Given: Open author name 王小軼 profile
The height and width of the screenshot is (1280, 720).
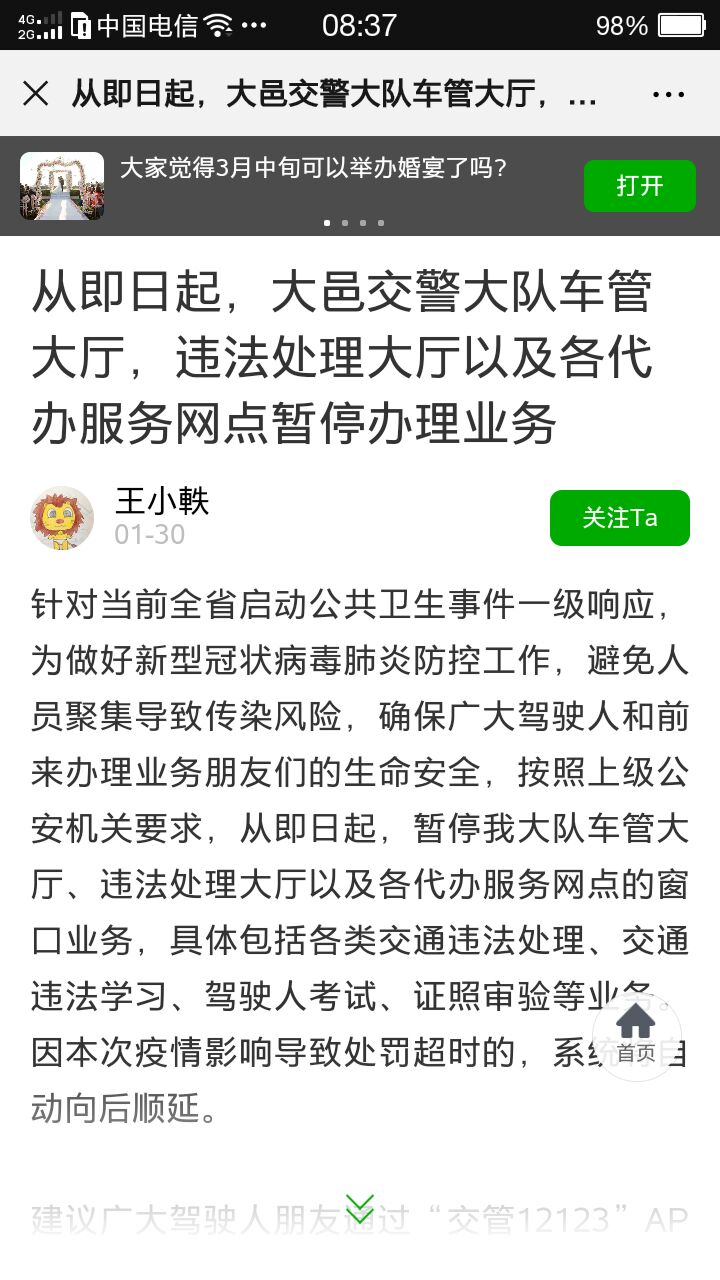Looking at the screenshot, I should [162, 500].
